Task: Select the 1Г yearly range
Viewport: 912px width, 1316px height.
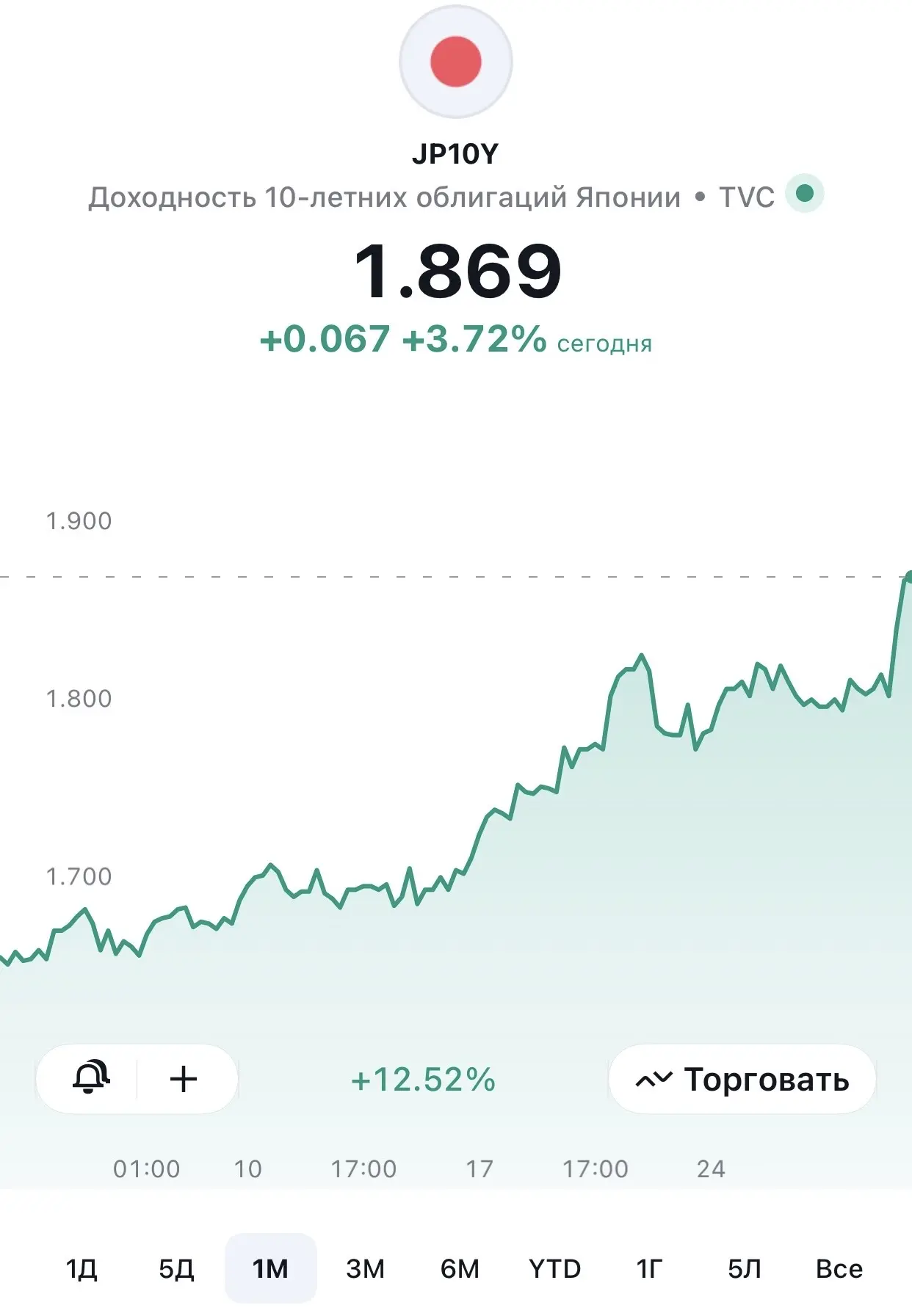Action: tap(649, 1269)
